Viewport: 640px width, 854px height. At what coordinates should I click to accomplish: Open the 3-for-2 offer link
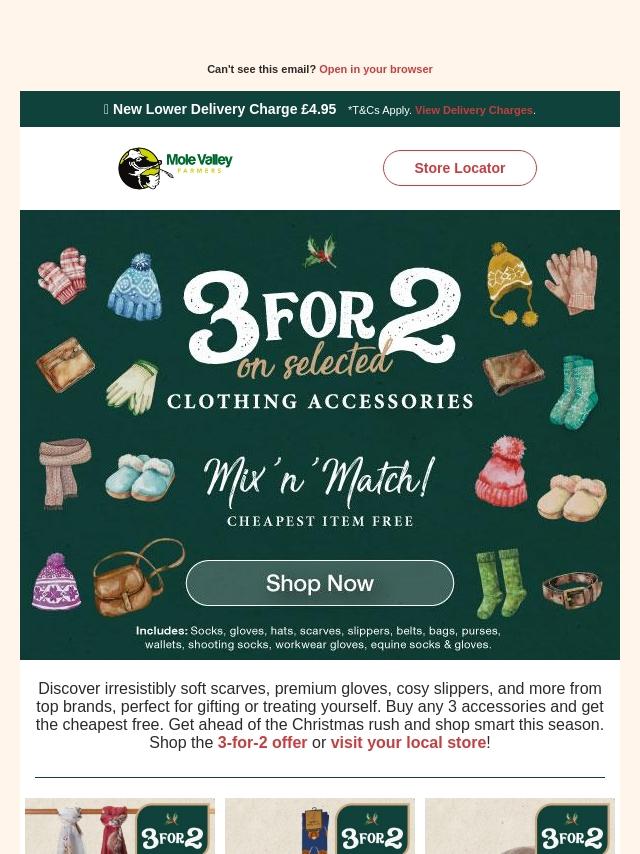click(x=262, y=743)
